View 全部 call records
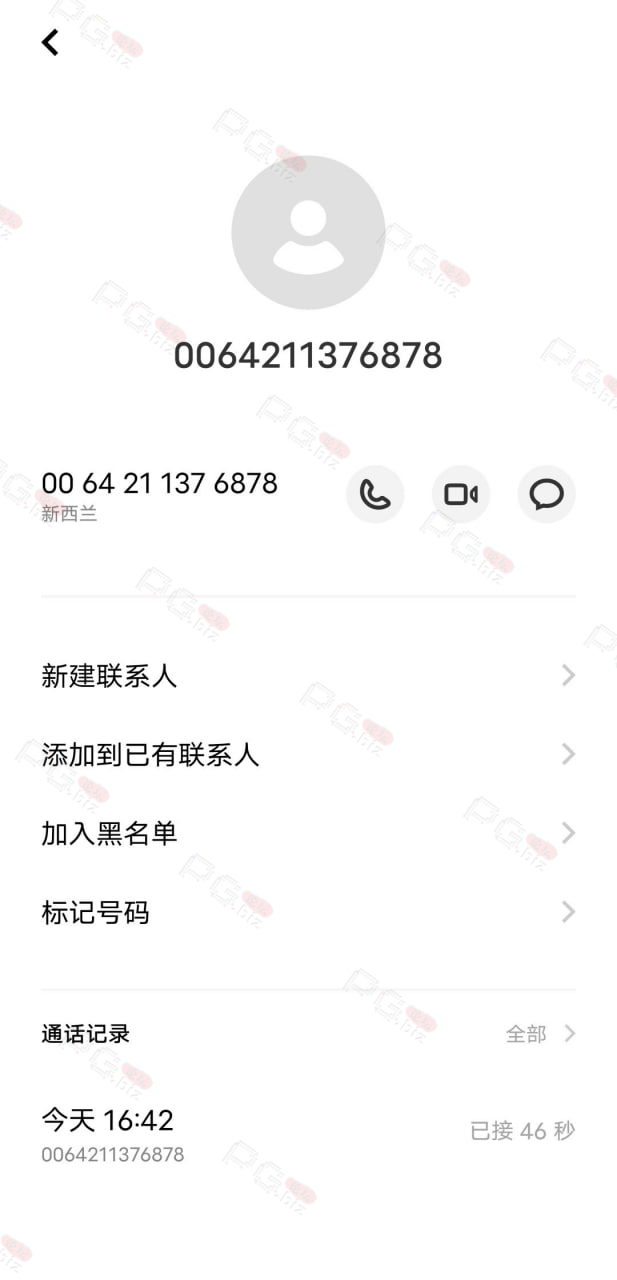 tap(541, 1034)
